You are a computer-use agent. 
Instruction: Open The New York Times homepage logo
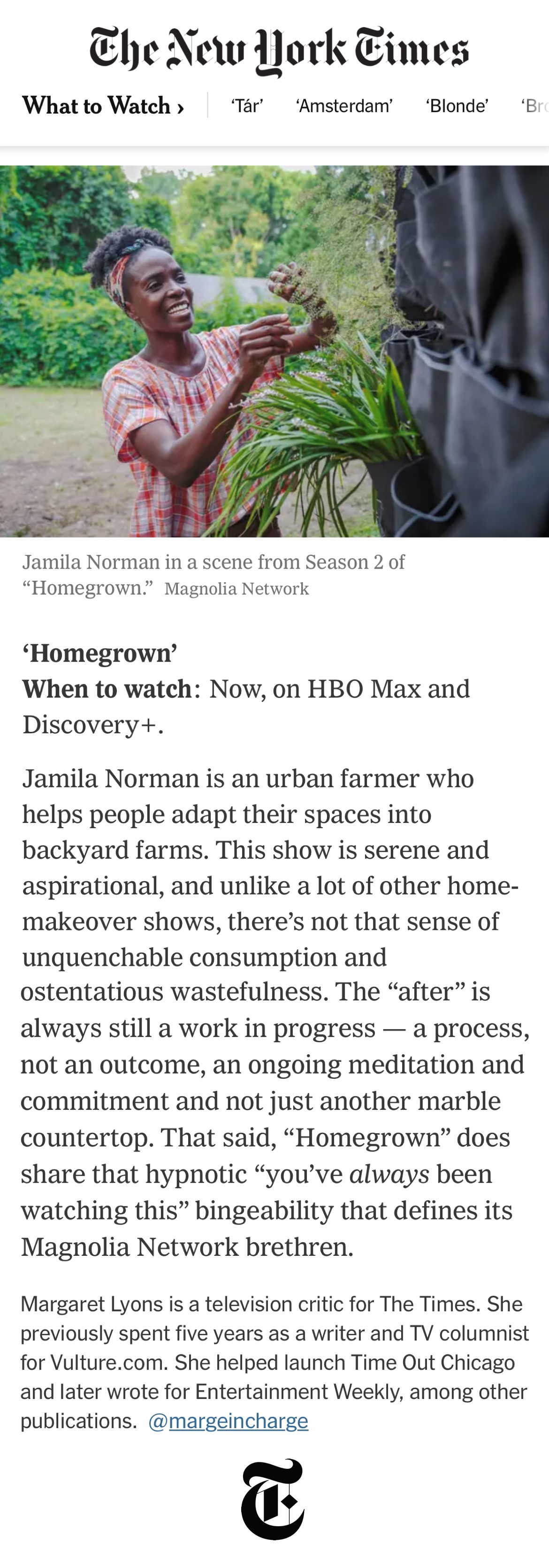[279, 50]
